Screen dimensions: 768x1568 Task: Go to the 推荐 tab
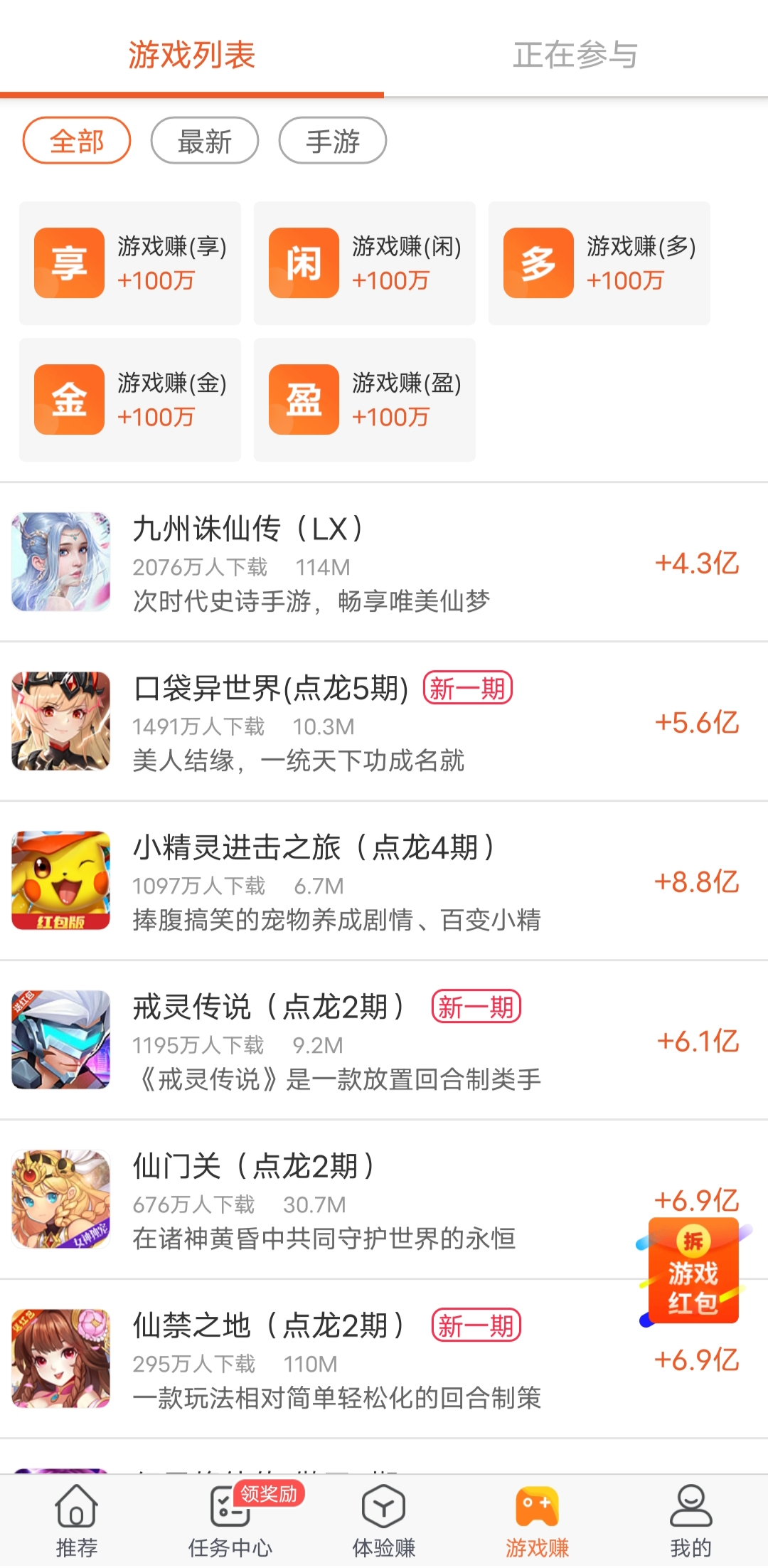pos(77,1521)
